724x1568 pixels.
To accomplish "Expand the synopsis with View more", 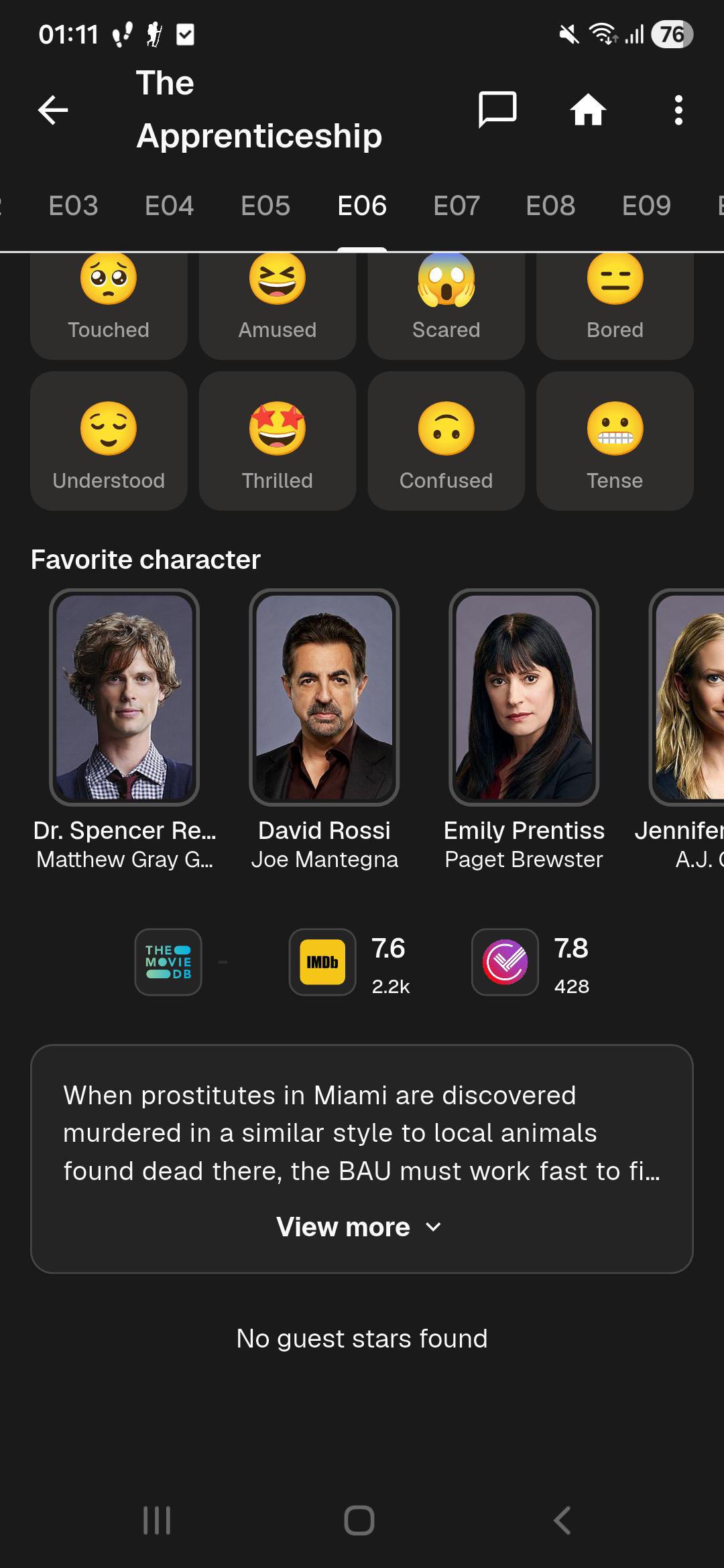I will [x=359, y=1227].
